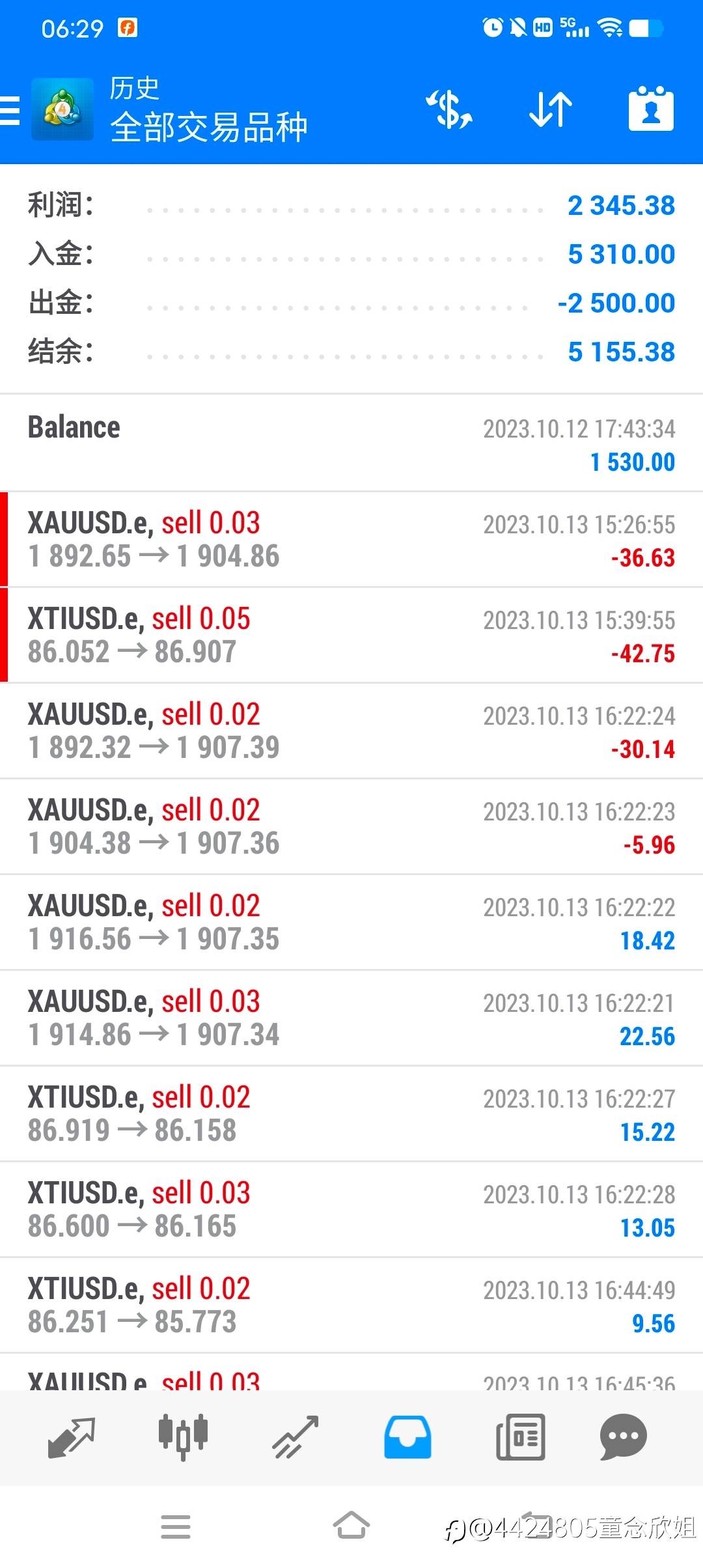Select XTIUSD.e trade with profit 13.05
Image resolution: width=703 pixels, height=1568 pixels.
point(351,1210)
